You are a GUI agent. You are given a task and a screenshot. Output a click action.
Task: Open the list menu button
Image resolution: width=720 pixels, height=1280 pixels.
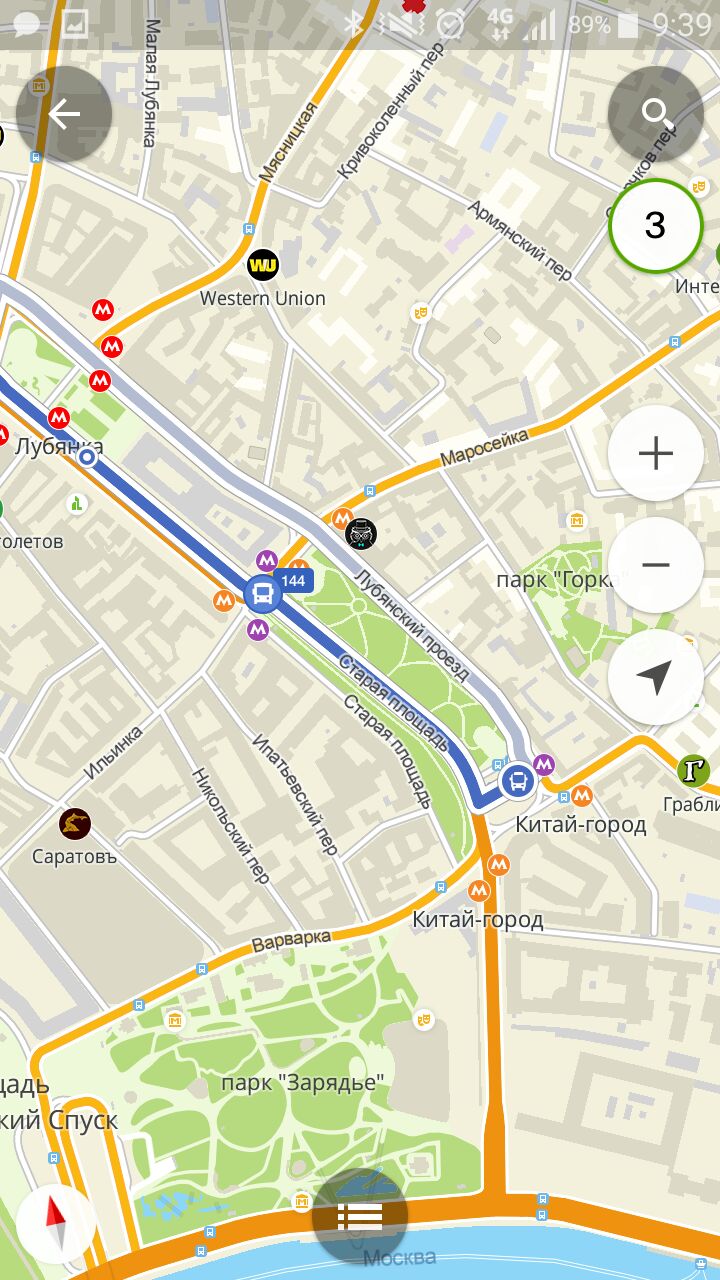(x=360, y=1216)
